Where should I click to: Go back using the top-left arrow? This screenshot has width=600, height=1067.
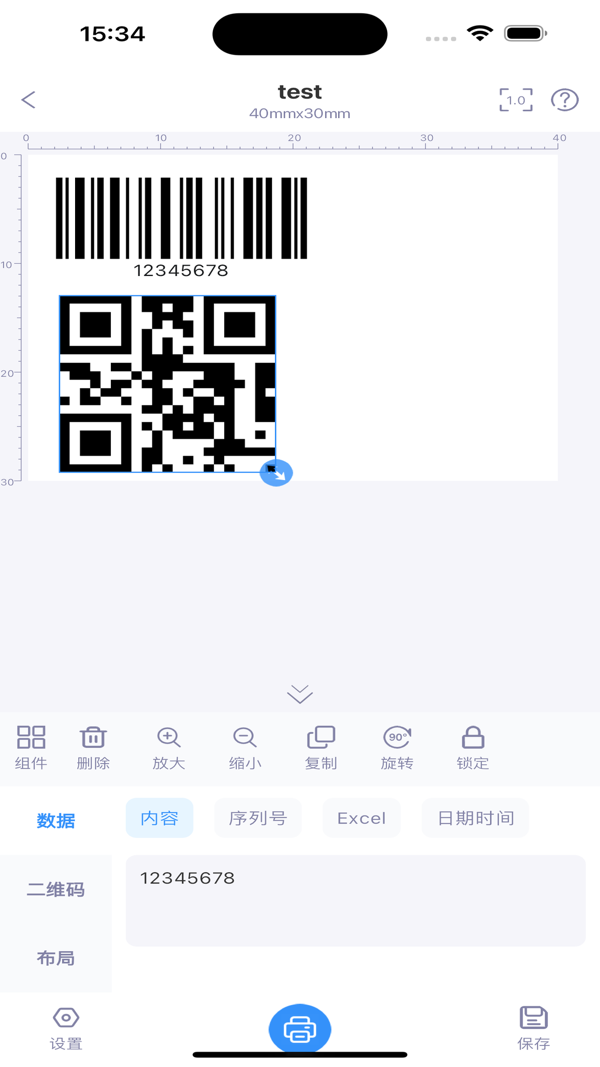[29, 100]
